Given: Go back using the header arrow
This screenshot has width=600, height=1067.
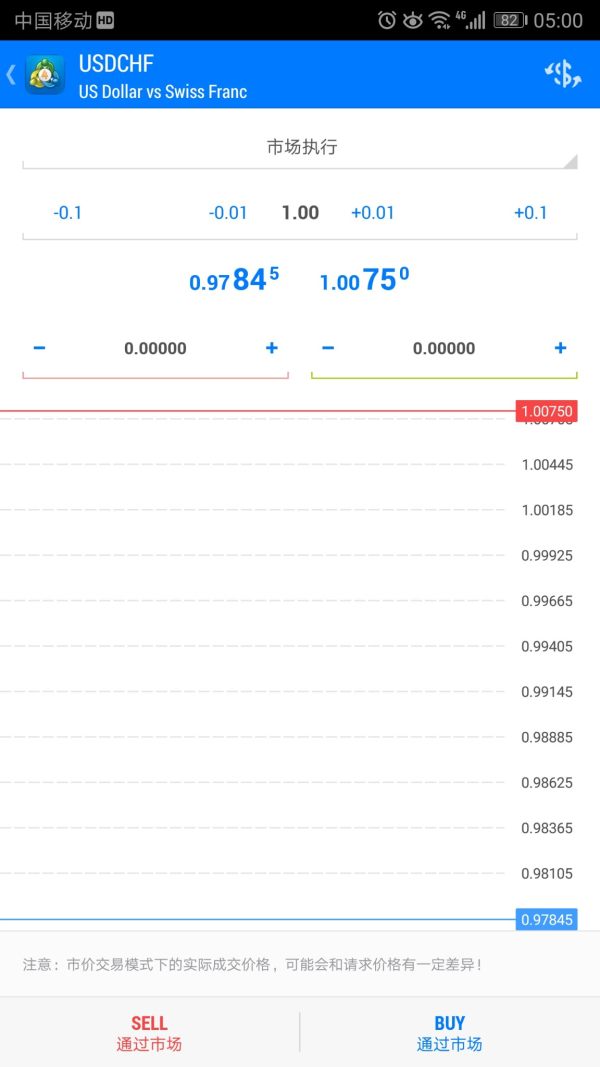Looking at the screenshot, I should tap(11, 74).
